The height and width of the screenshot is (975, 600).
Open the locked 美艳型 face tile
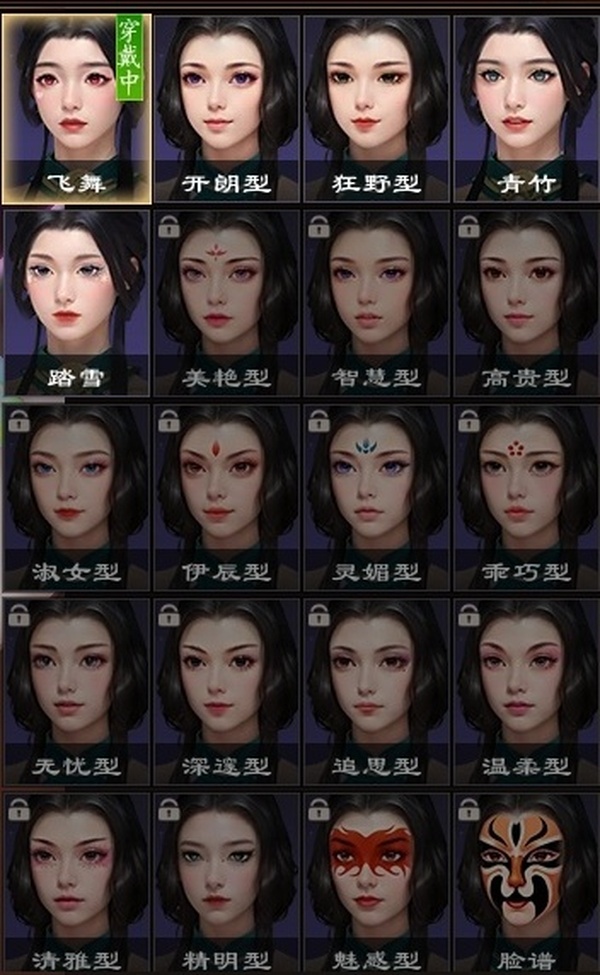[x=226, y=300]
